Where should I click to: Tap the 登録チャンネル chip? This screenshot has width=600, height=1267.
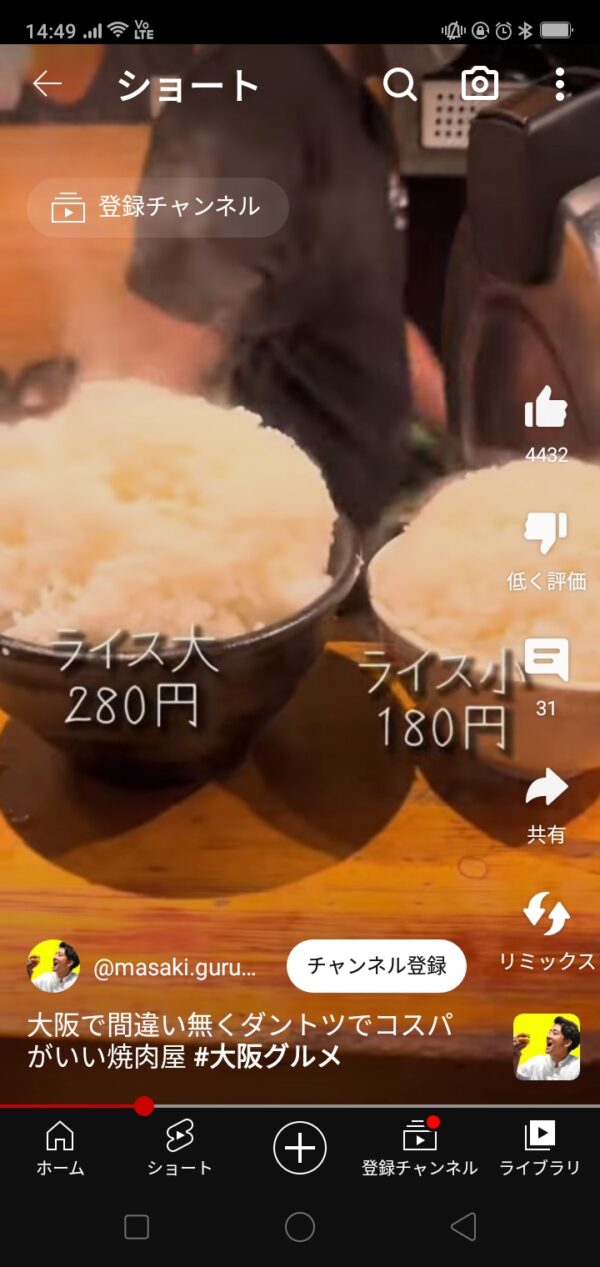coord(158,207)
